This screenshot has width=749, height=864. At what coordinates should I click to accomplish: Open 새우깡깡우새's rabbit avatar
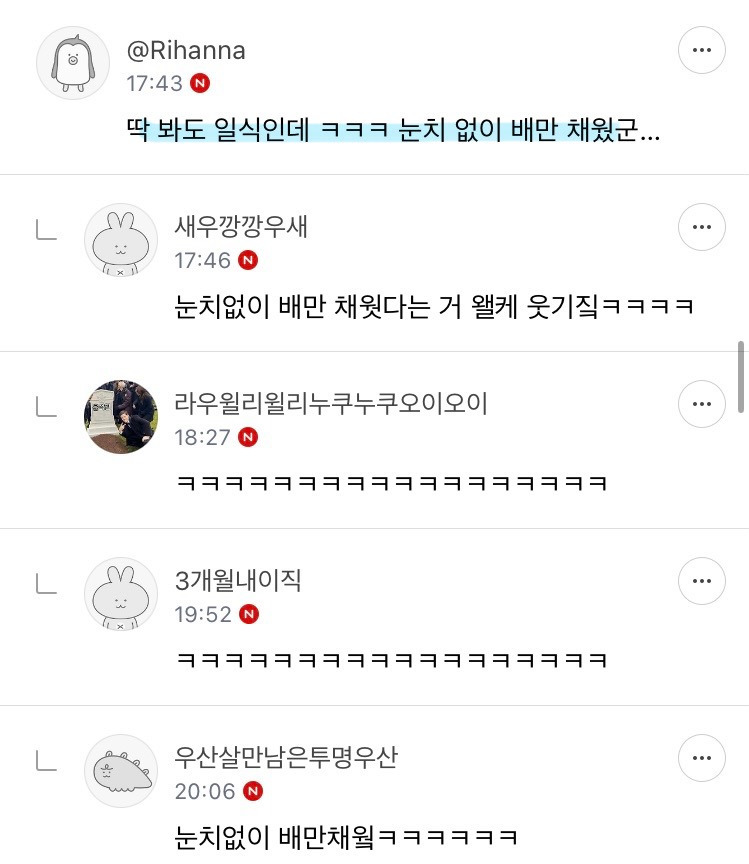pos(121,240)
